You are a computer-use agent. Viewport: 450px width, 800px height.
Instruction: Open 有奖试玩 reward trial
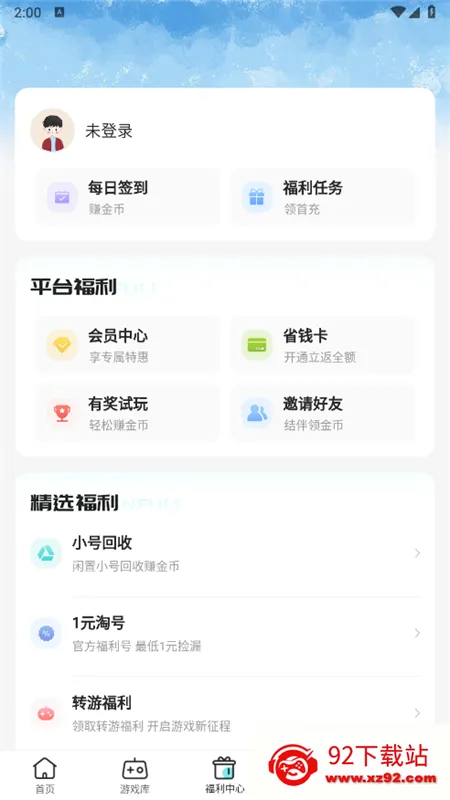pyautogui.click(x=128, y=413)
